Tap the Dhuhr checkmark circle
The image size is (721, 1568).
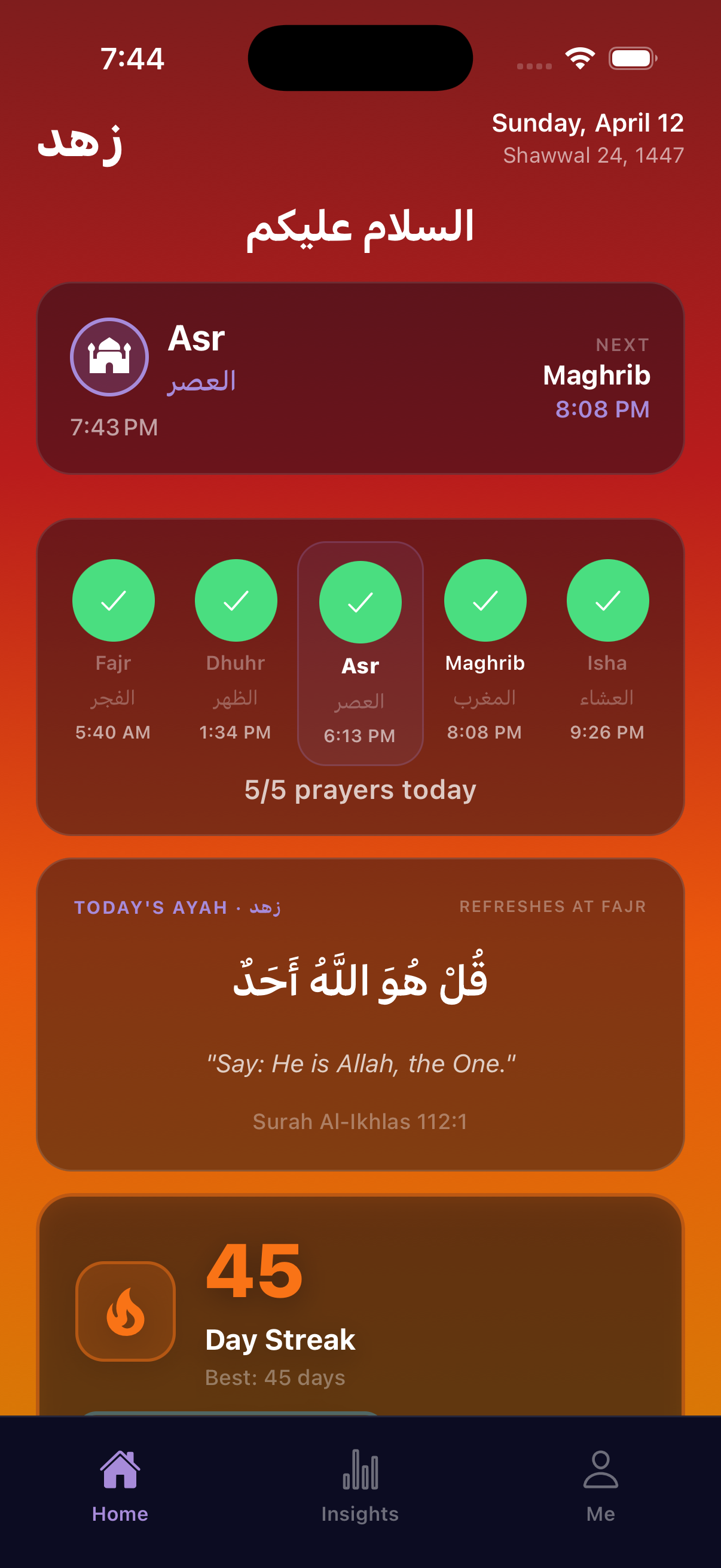coord(236,600)
